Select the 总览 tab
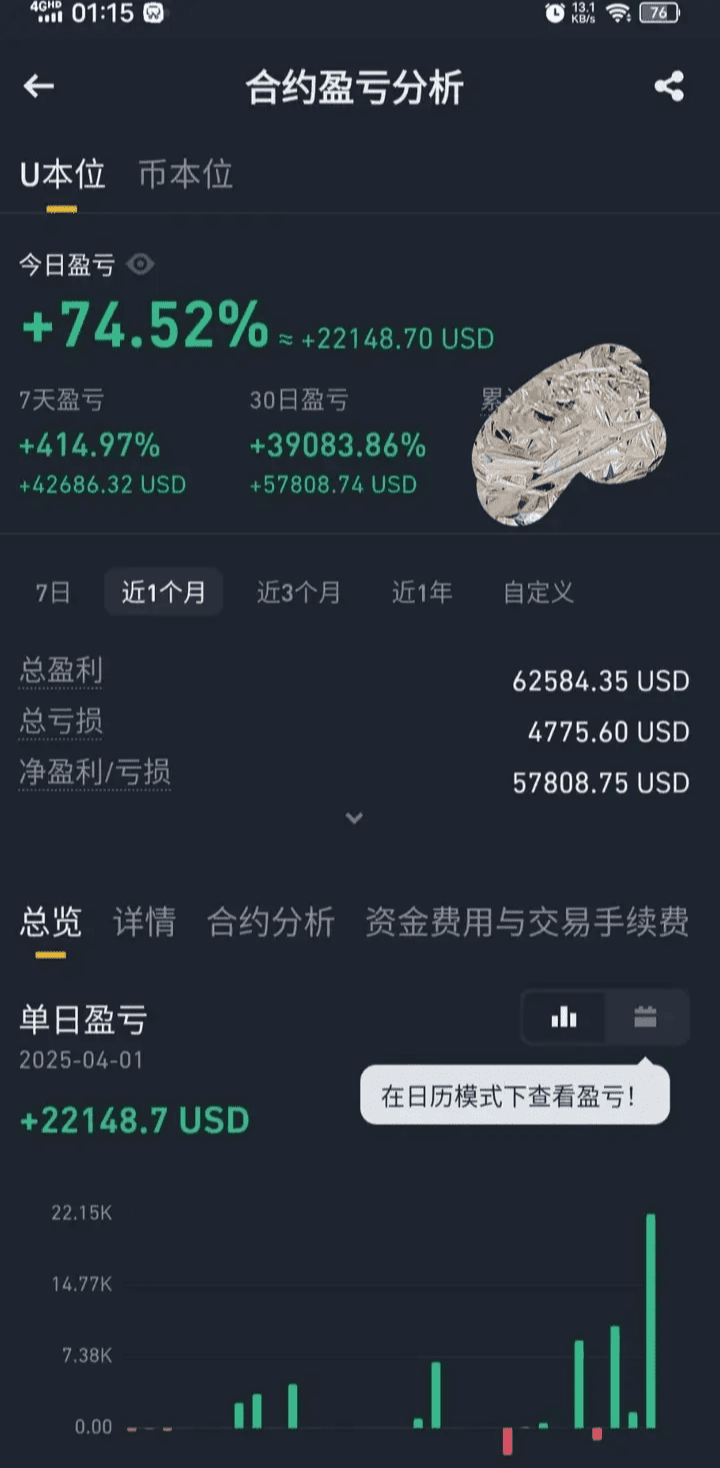The width and height of the screenshot is (720, 1468). pos(50,922)
